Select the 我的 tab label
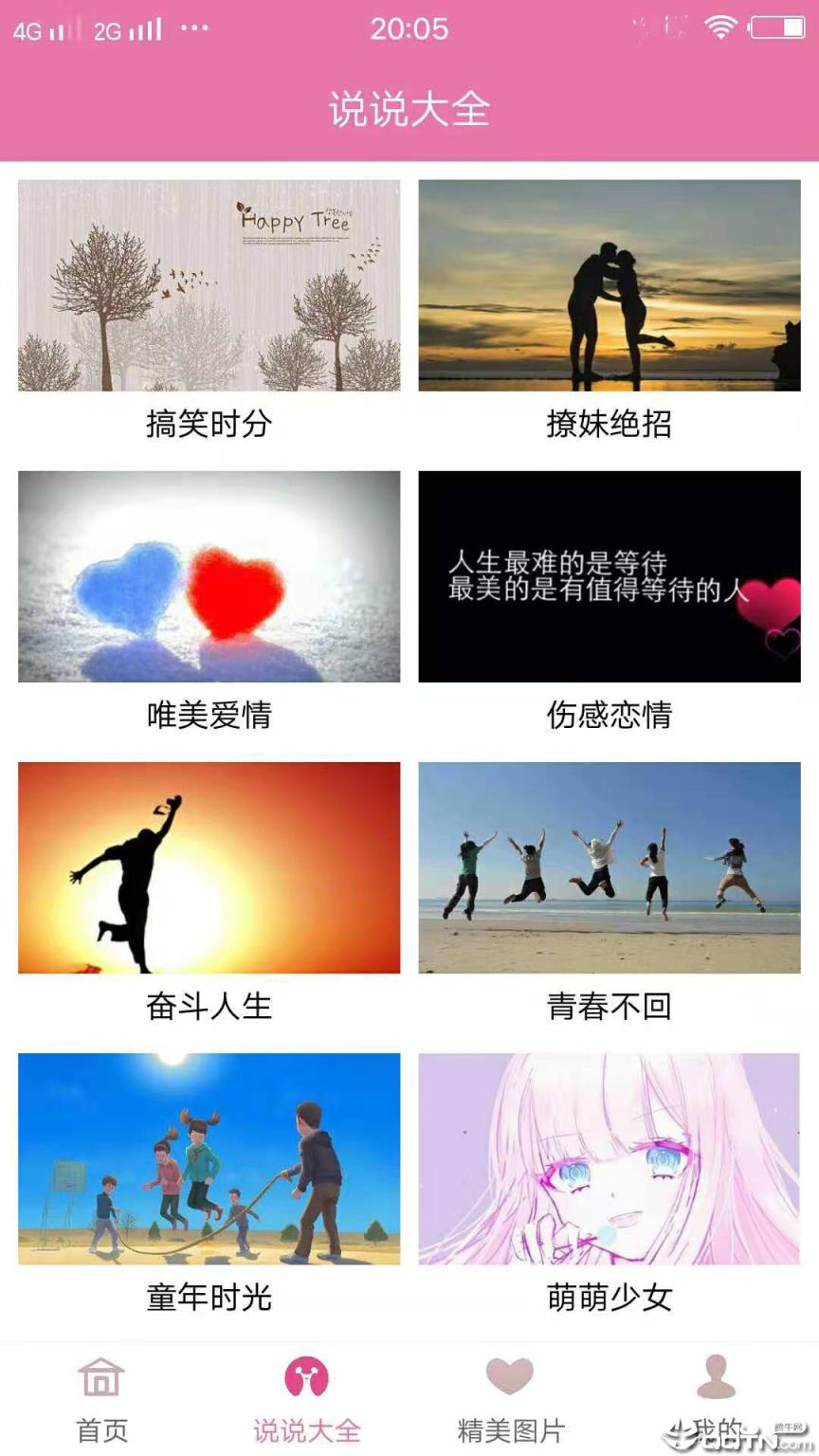The width and height of the screenshot is (819, 1456). (716, 1428)
